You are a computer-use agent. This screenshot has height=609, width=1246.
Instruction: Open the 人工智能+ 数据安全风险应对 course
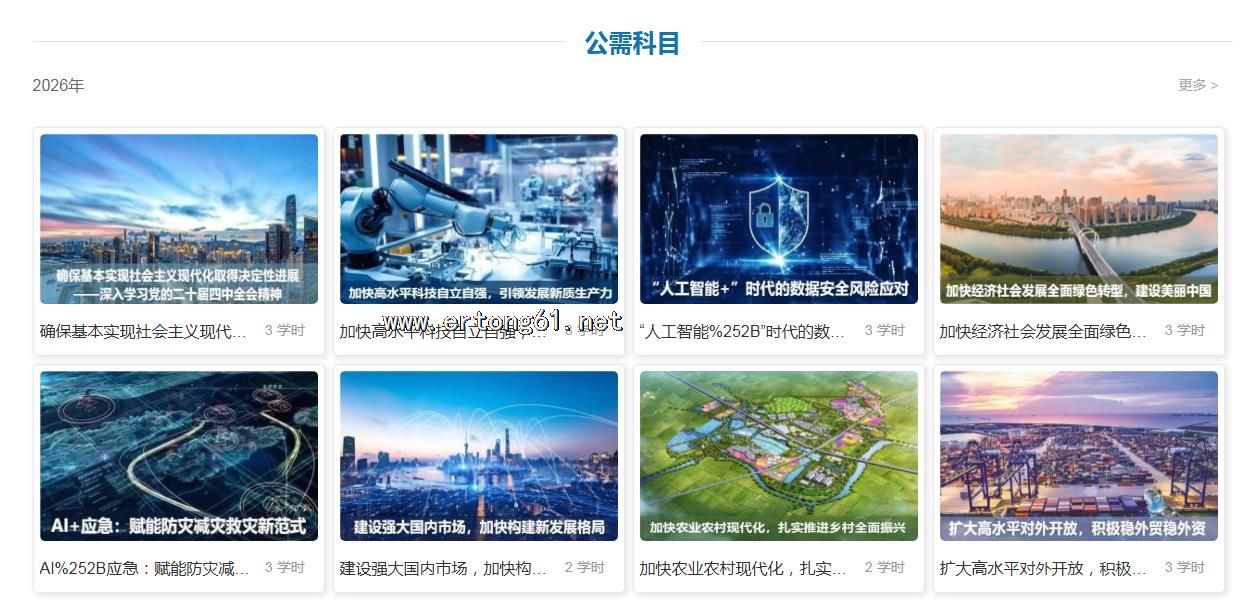pos(779,220)
